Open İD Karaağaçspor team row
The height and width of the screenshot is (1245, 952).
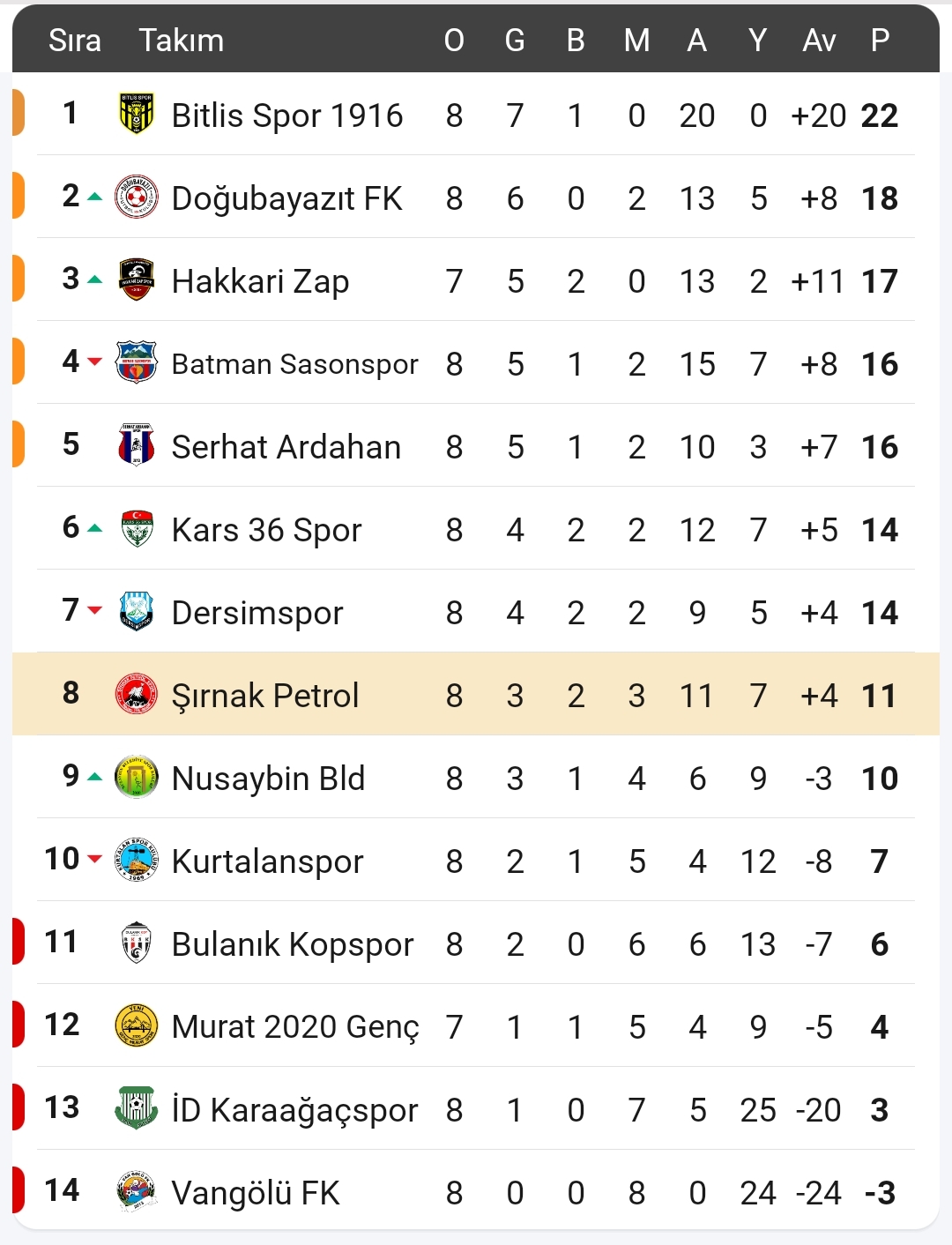tap(294, 1110)
